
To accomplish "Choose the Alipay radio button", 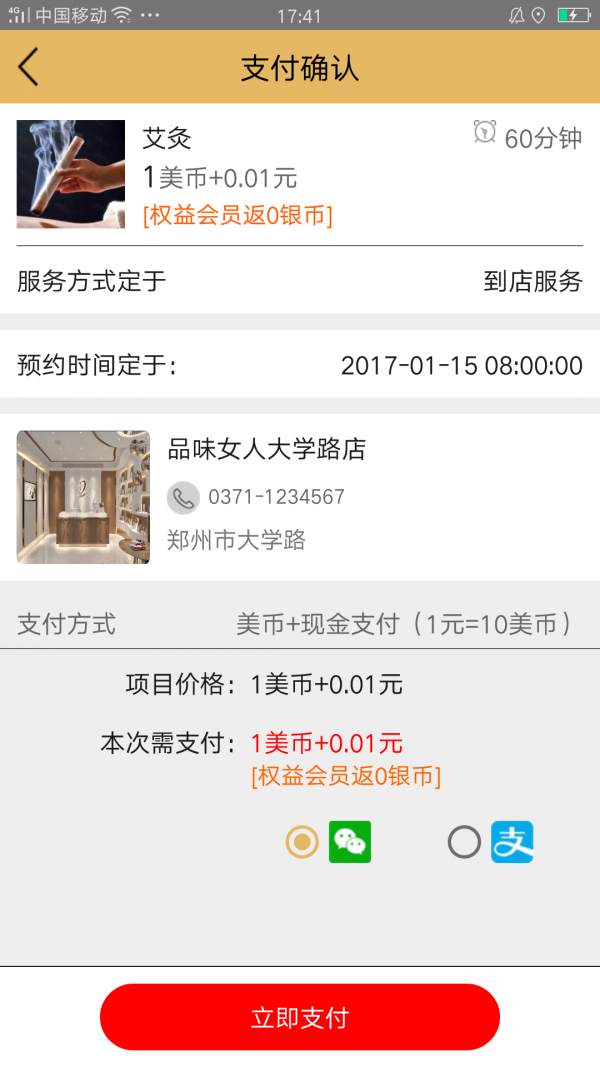I will pyautogui.click(x=464, y=842).
